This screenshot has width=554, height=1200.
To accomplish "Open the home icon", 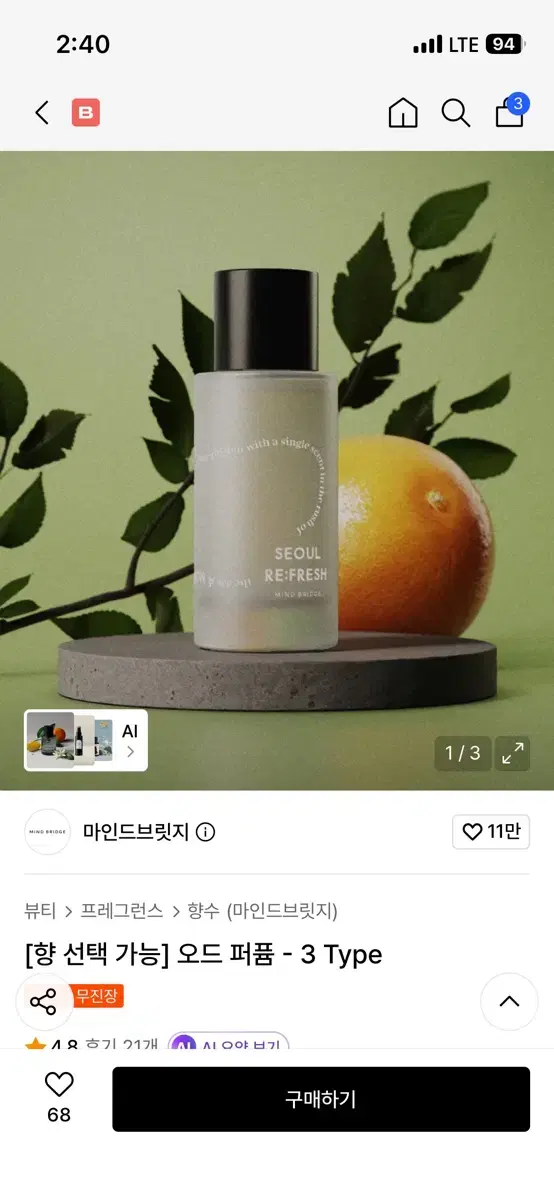I will click(403, 113).
